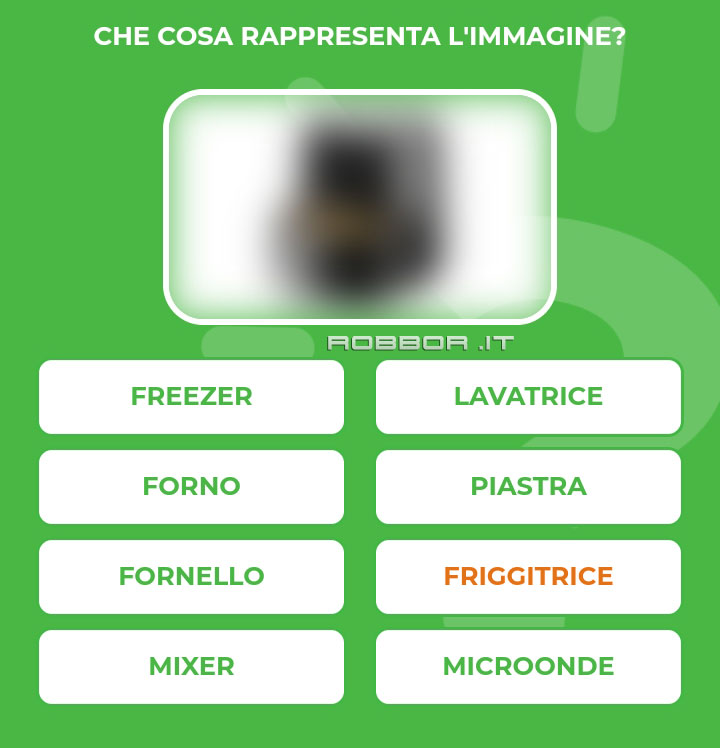Choose the MIXER option
This screenshot has width=720, height=748.
(191, 667)
